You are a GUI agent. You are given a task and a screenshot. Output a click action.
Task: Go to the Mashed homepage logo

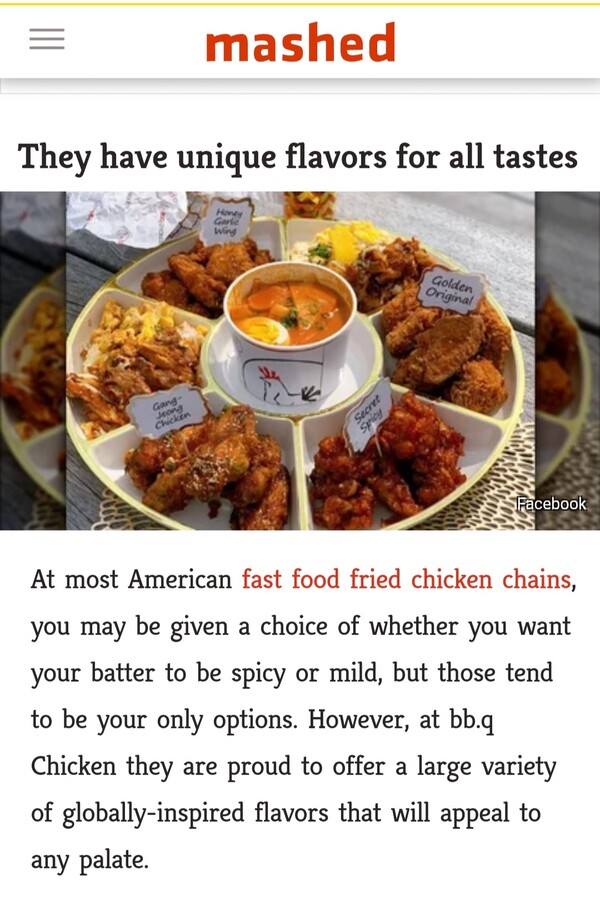click(x=300, y=43)
